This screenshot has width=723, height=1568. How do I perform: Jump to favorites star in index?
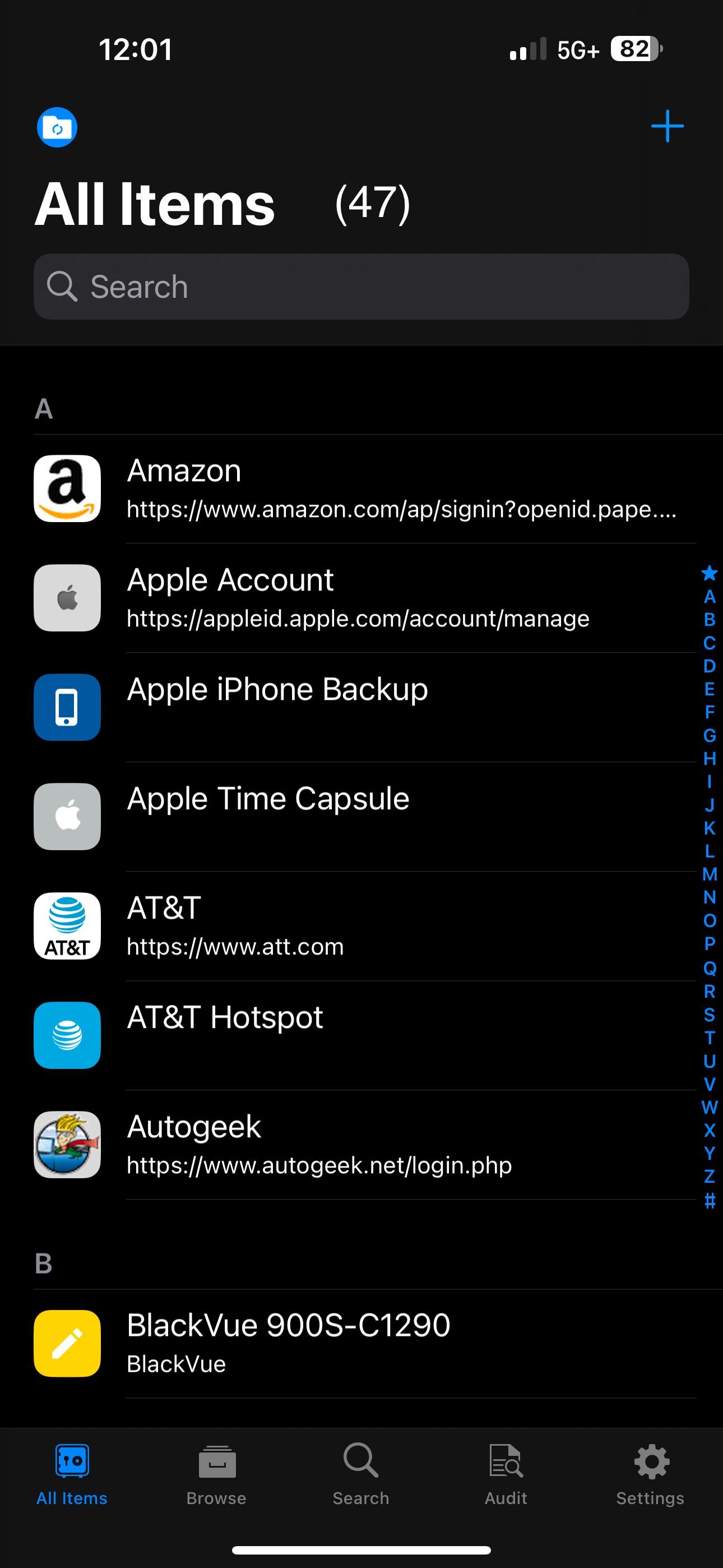click(x=710, y=573)
